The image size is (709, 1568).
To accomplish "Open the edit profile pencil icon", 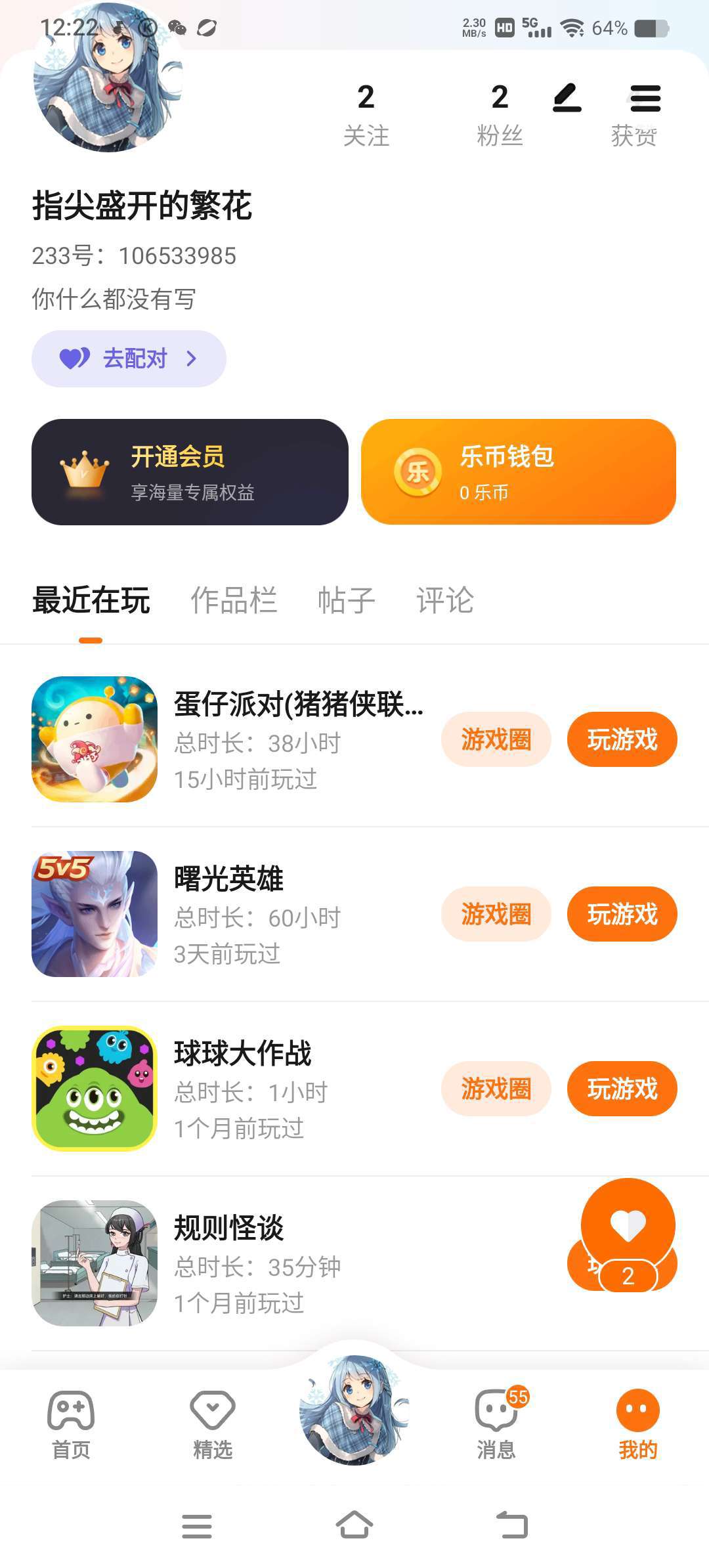I will (567, 98).
